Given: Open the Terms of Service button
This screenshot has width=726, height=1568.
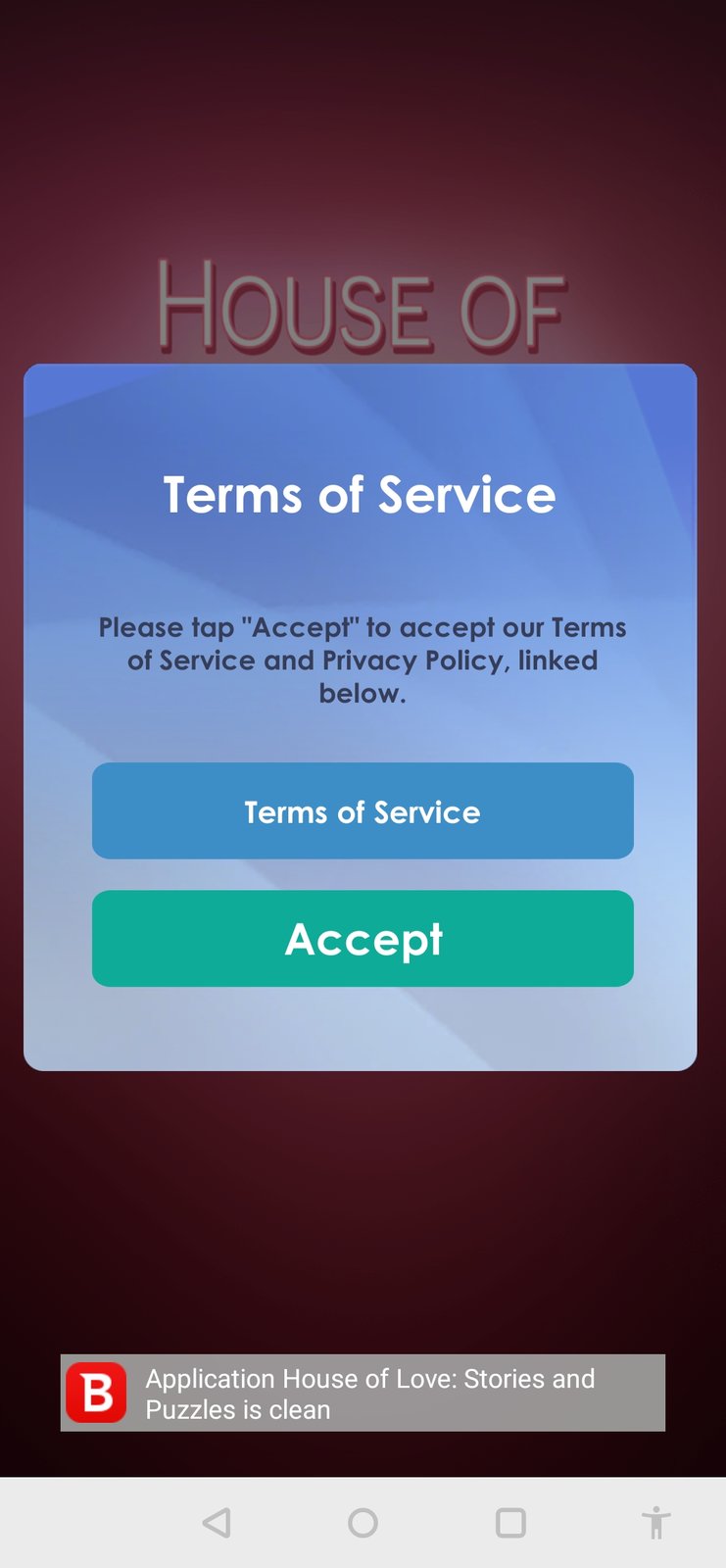Looking at the screenshot, I should point(363,811).
